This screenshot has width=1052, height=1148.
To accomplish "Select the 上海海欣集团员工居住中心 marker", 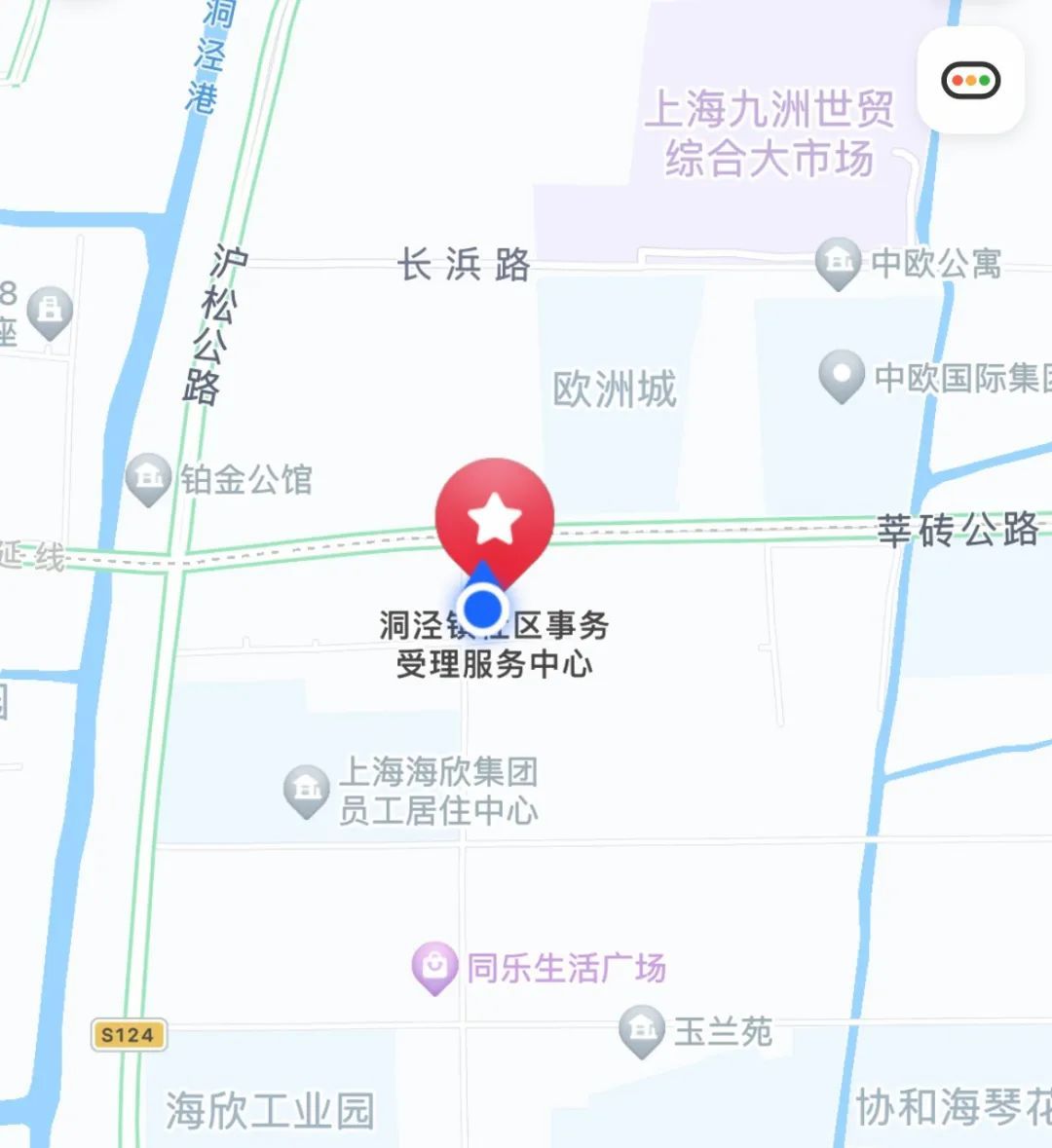I will (306, 788).
